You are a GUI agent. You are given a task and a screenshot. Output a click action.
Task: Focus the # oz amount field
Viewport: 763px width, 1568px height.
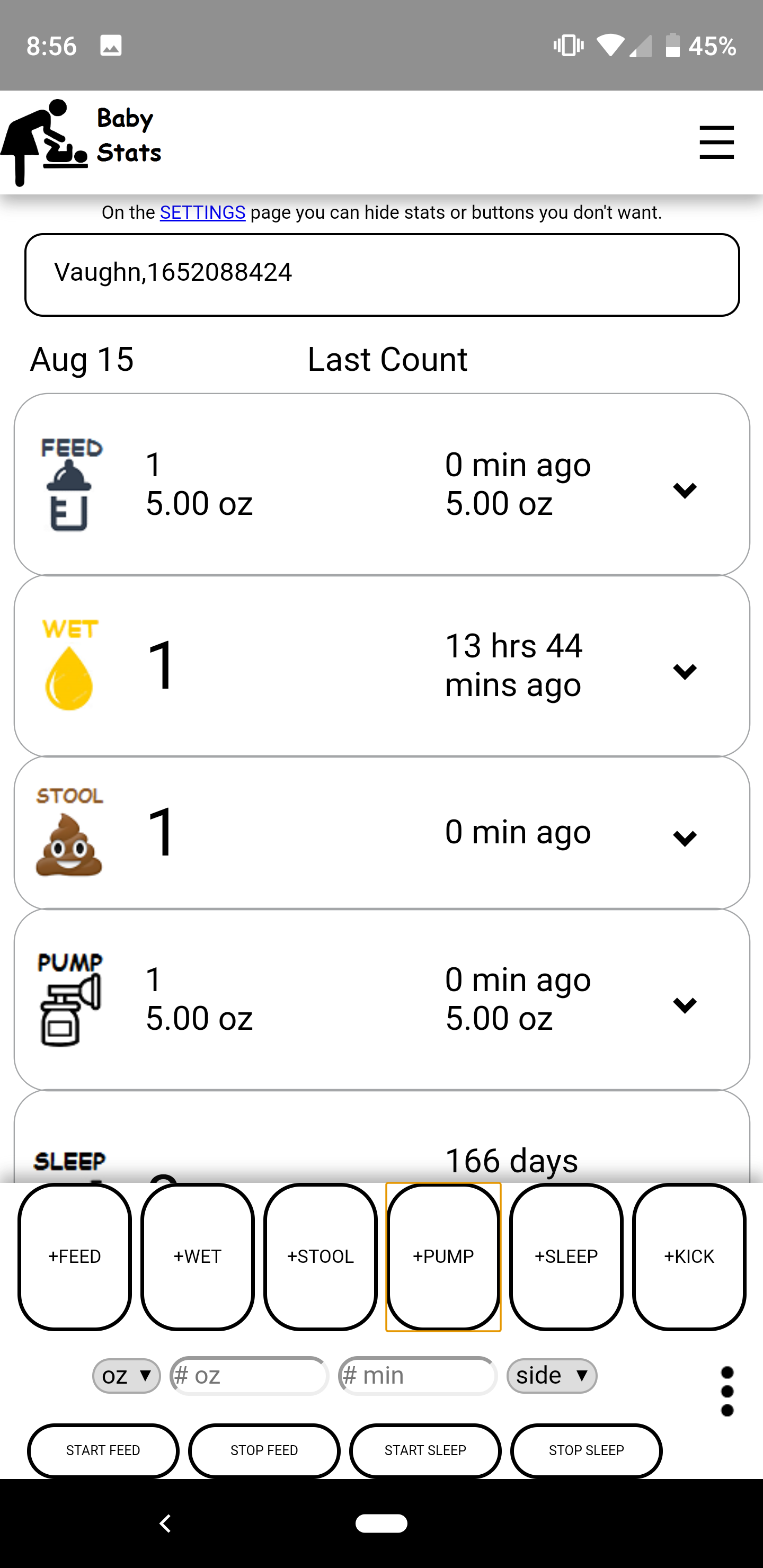[250, 1376]
